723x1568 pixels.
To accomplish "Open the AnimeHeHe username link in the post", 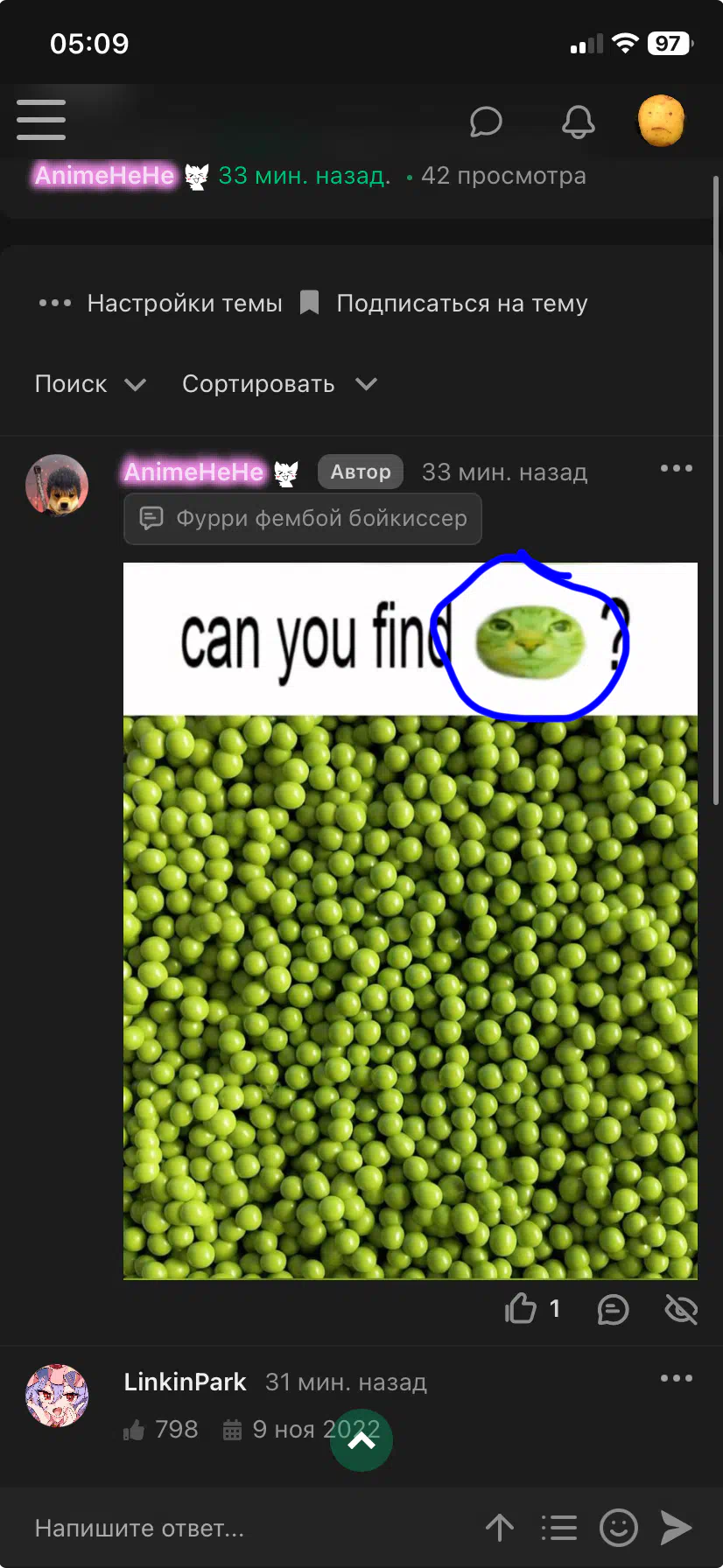I will [x=193, y=472].
